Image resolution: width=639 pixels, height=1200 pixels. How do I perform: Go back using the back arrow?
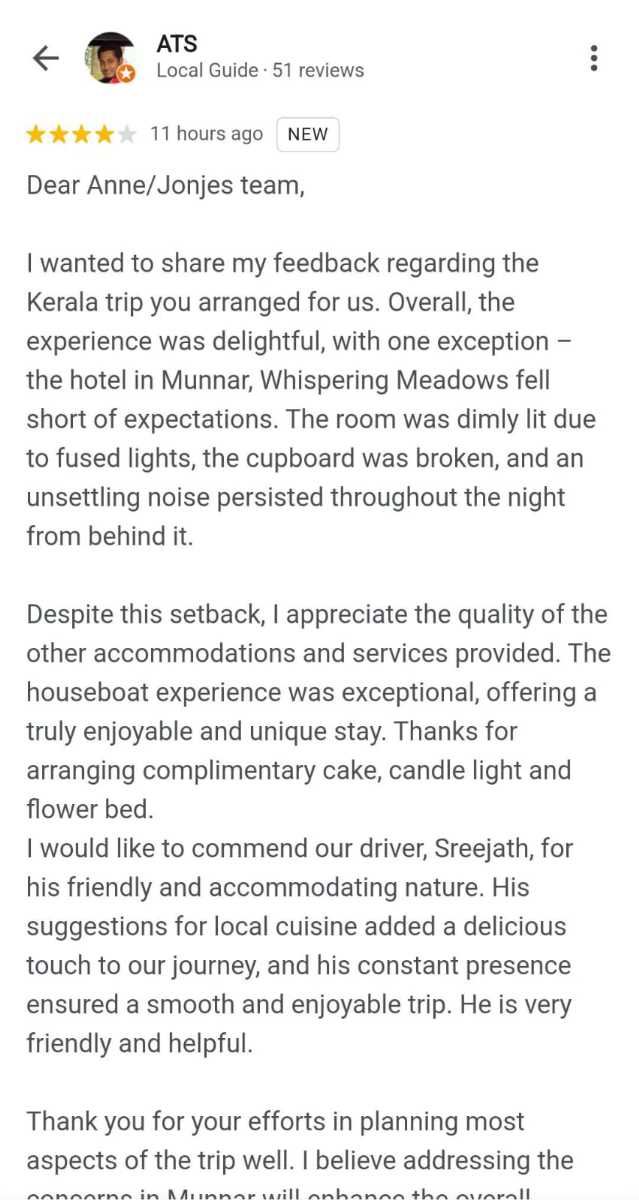[x=46, y=58]
